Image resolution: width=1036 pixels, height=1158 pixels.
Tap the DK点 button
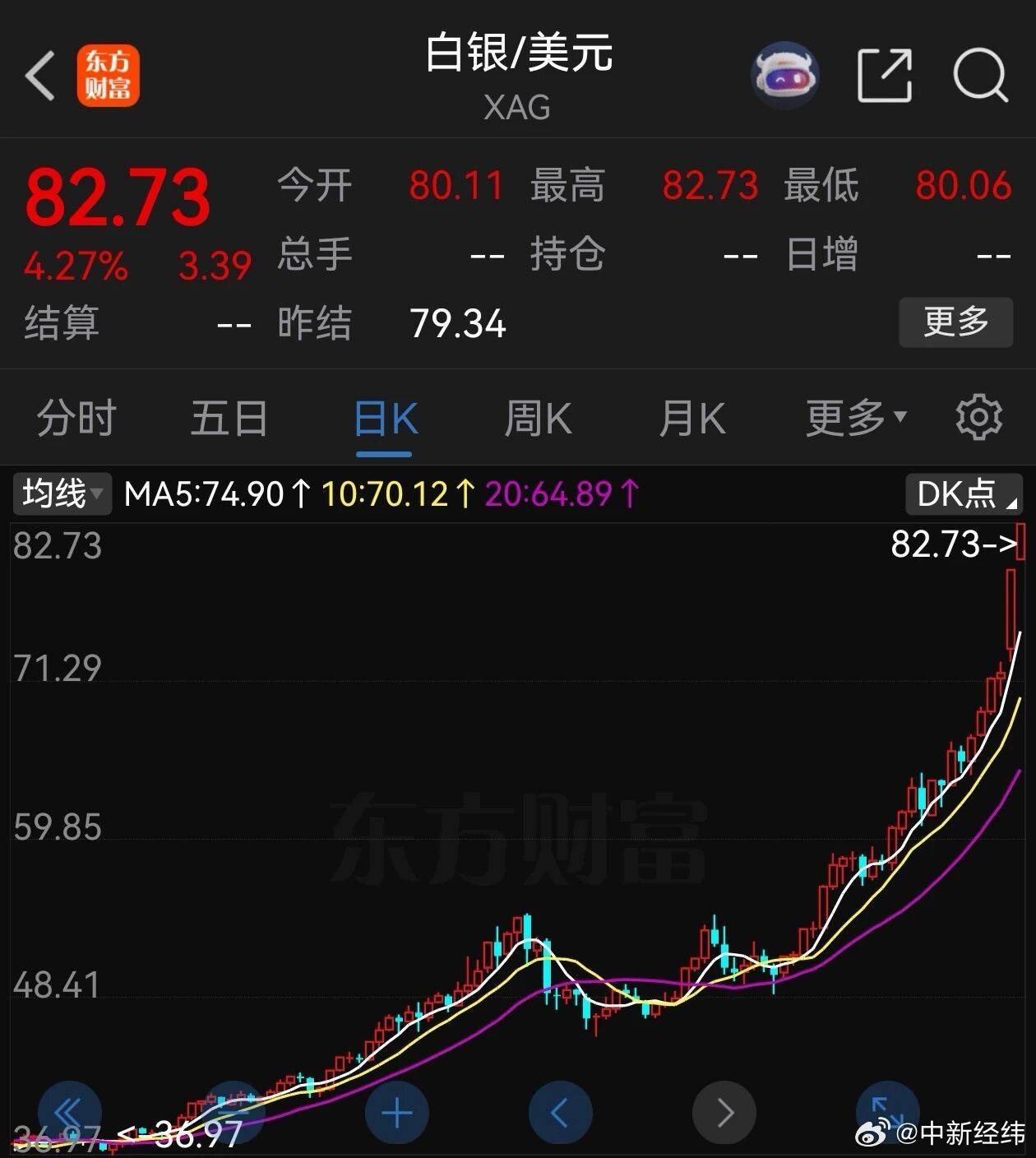[x=964, y=494]
